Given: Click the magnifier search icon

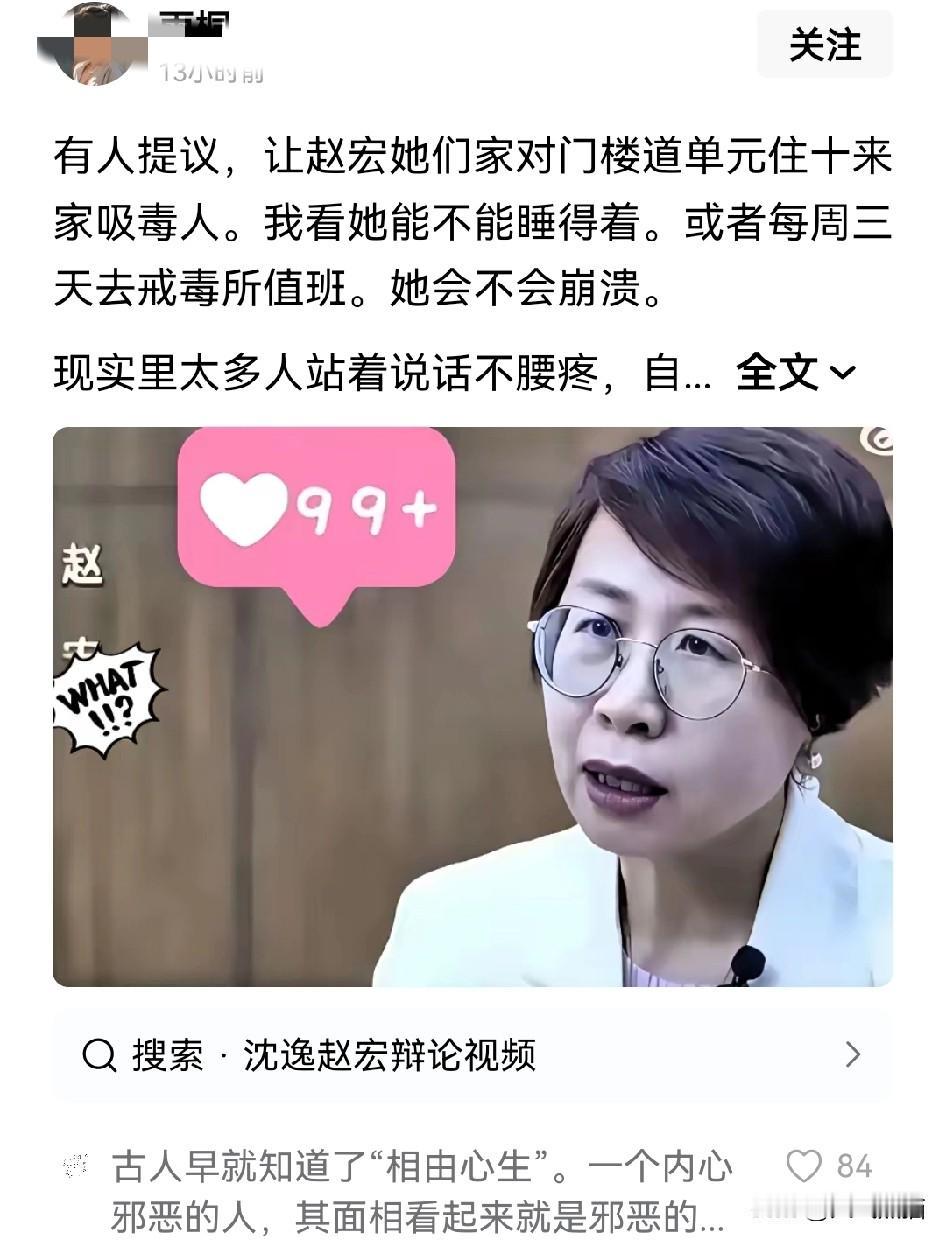Looking at the screenshot, I should point(96,1053).
